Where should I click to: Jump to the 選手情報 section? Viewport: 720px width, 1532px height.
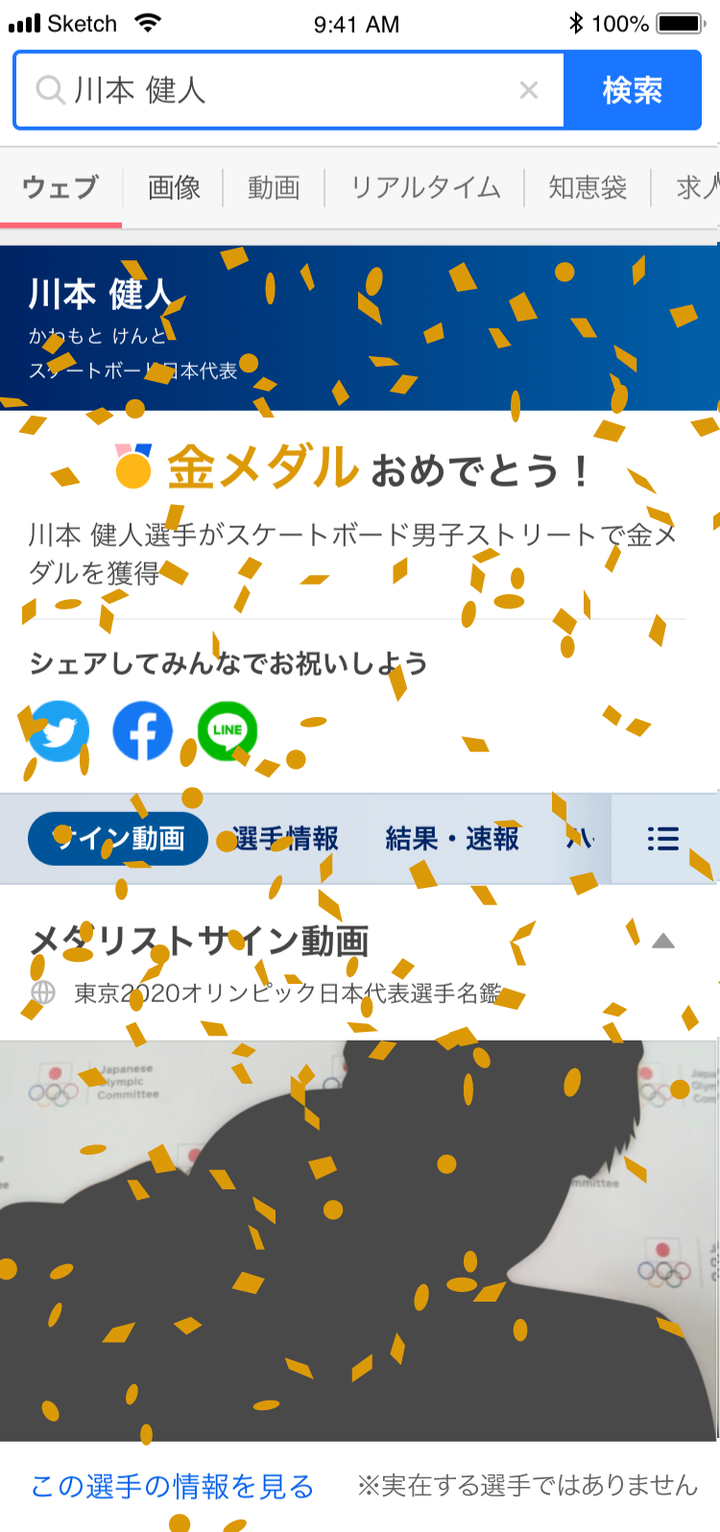pos(285,839)
